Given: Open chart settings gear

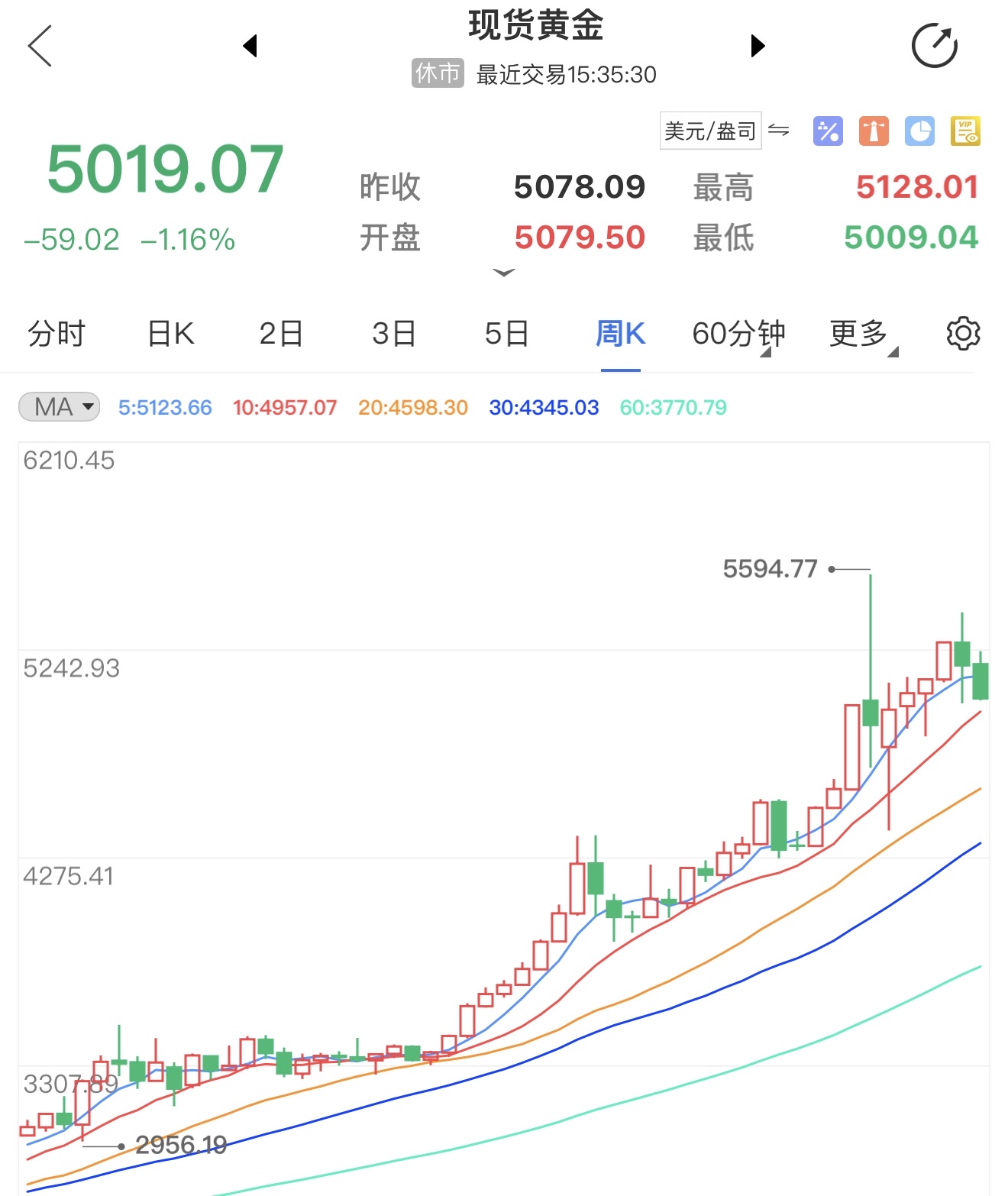Looking at the screenshot, I should [x=963, y=334].
